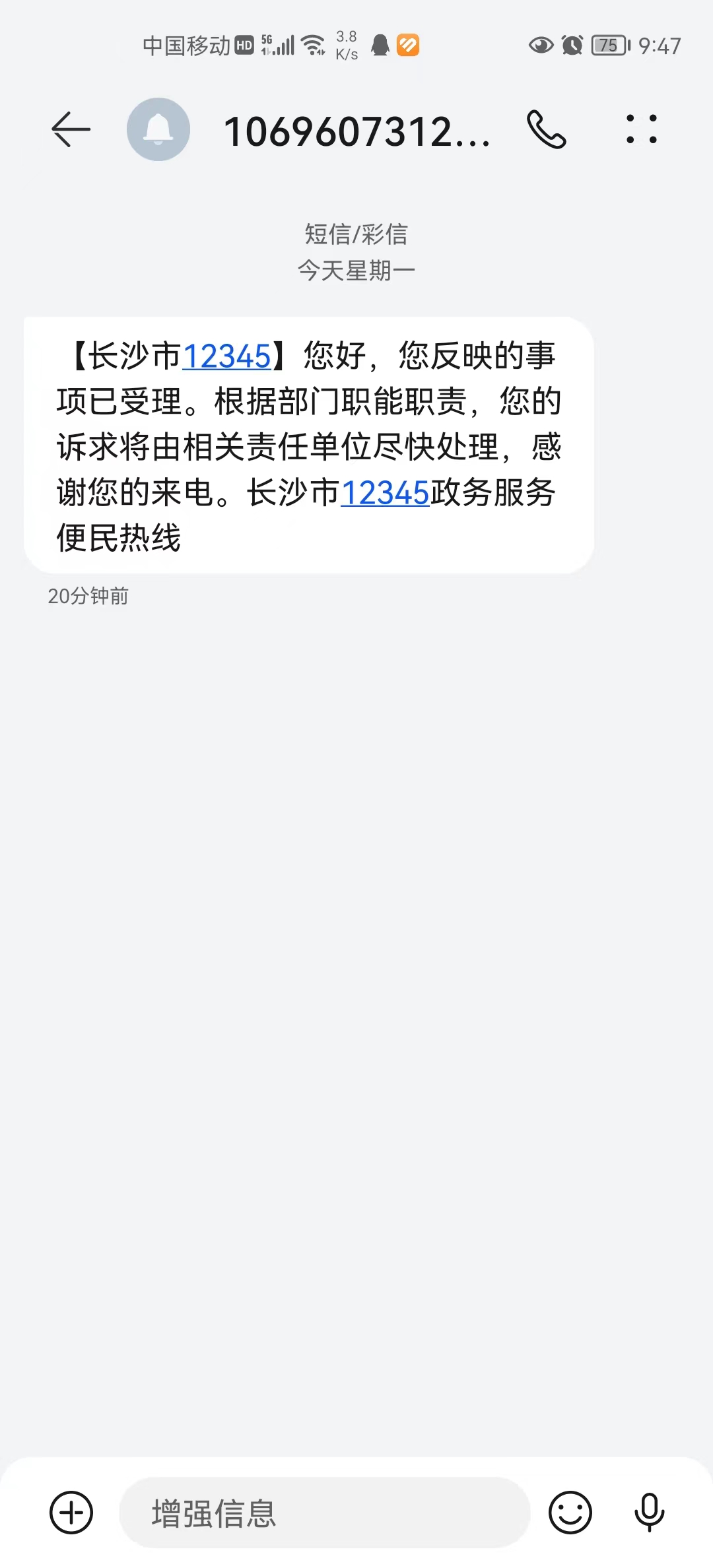Image resolution: width=713 pixels, height=1568 pixels.
Task: Focus the 增强信息 message input field
Action: 323,1513
